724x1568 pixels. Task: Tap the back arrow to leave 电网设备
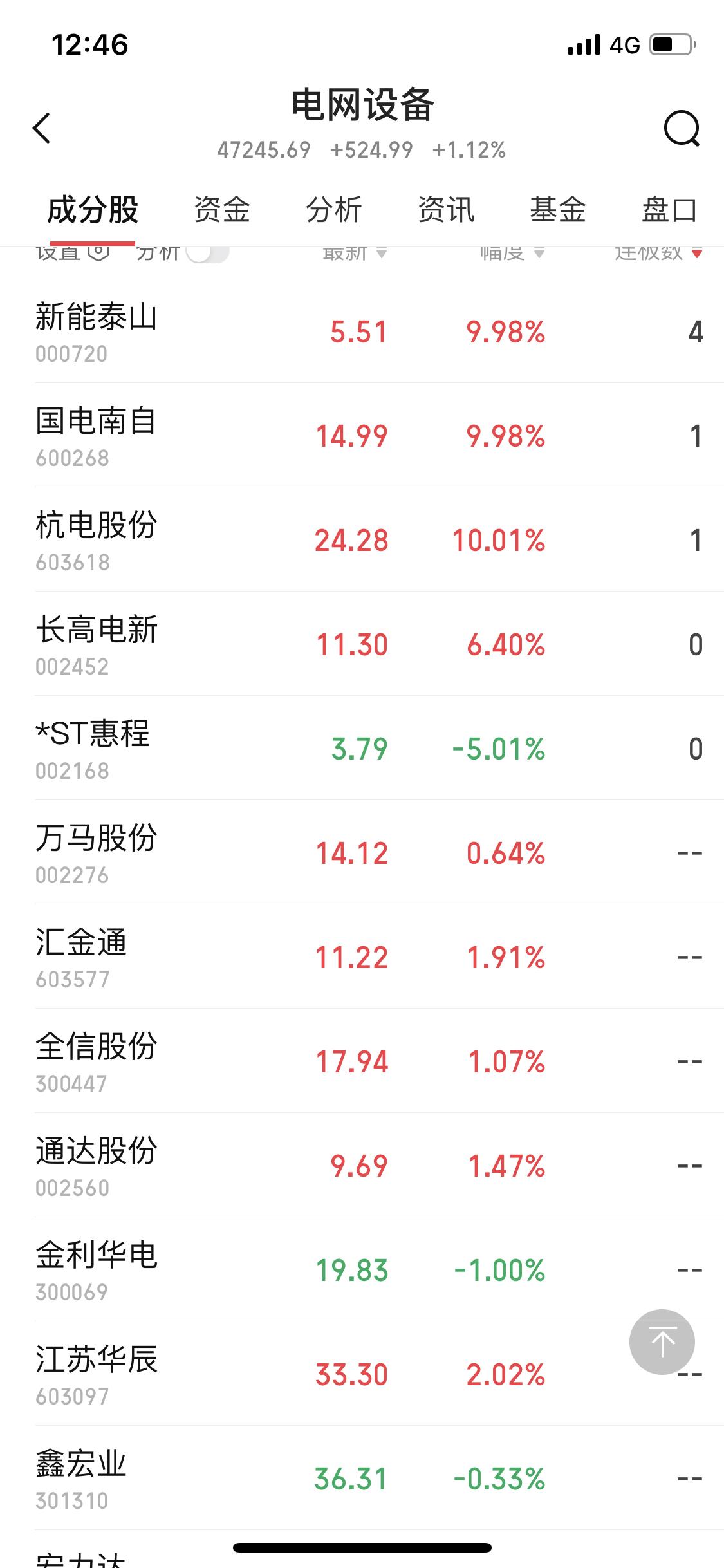point(42,127)
